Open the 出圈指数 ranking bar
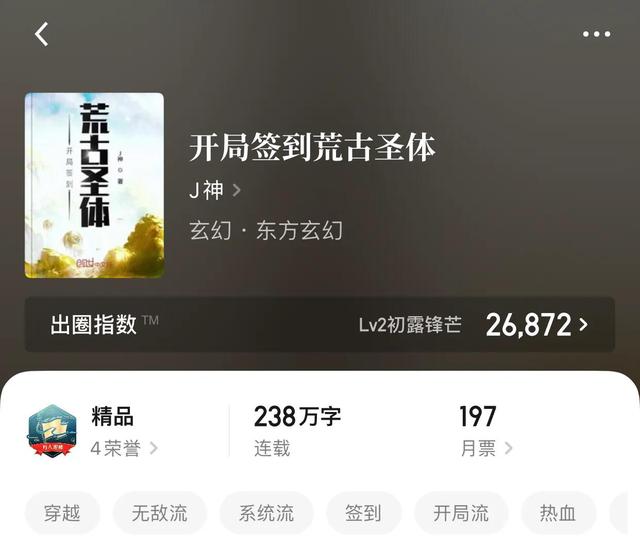Screen dimensions: 640x551 [320, 324]
